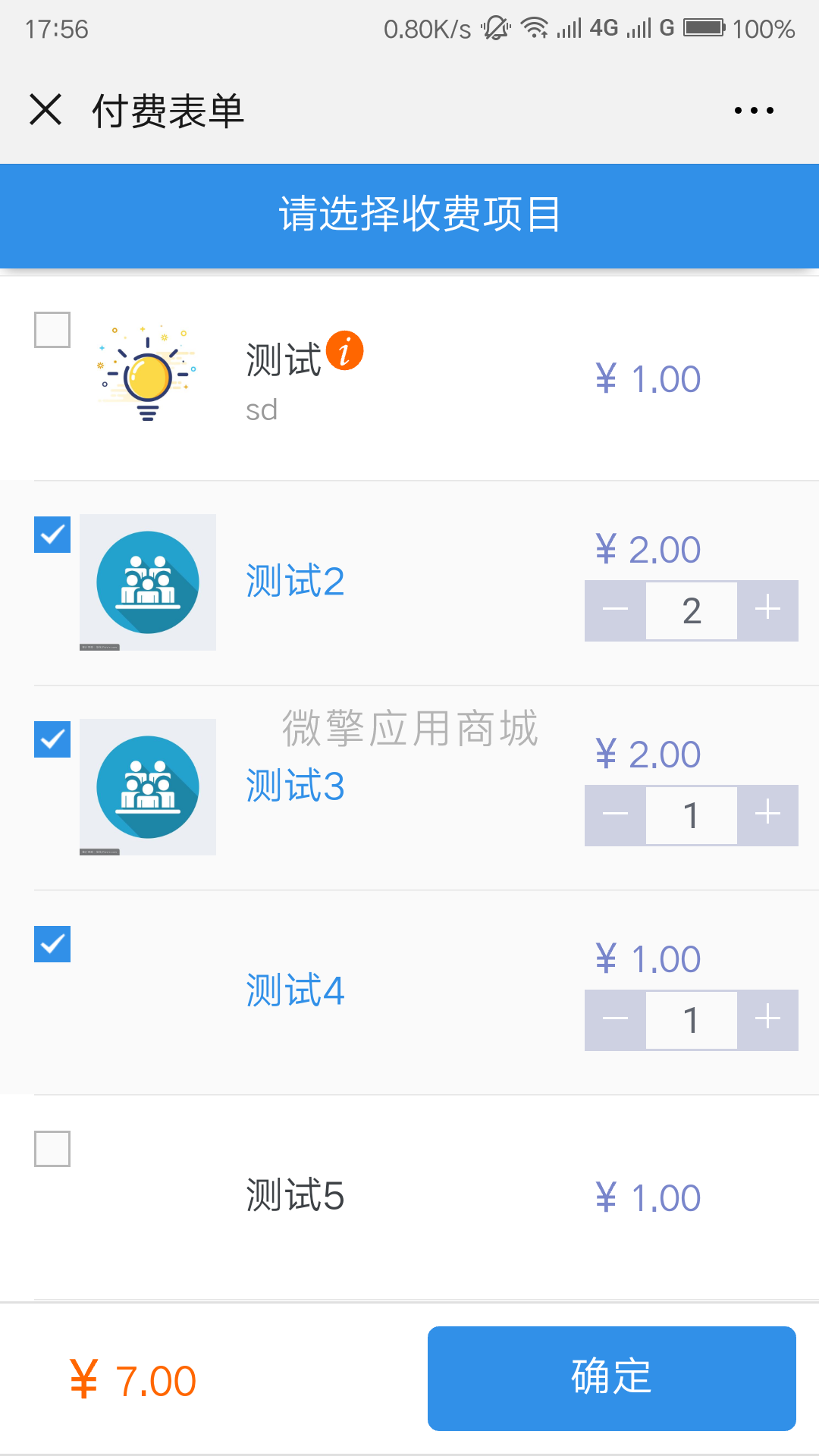This screenshot has height=1456, width=819.
Task: Select the 测试5 checkbox
Action: click(x=52, y=1149)
